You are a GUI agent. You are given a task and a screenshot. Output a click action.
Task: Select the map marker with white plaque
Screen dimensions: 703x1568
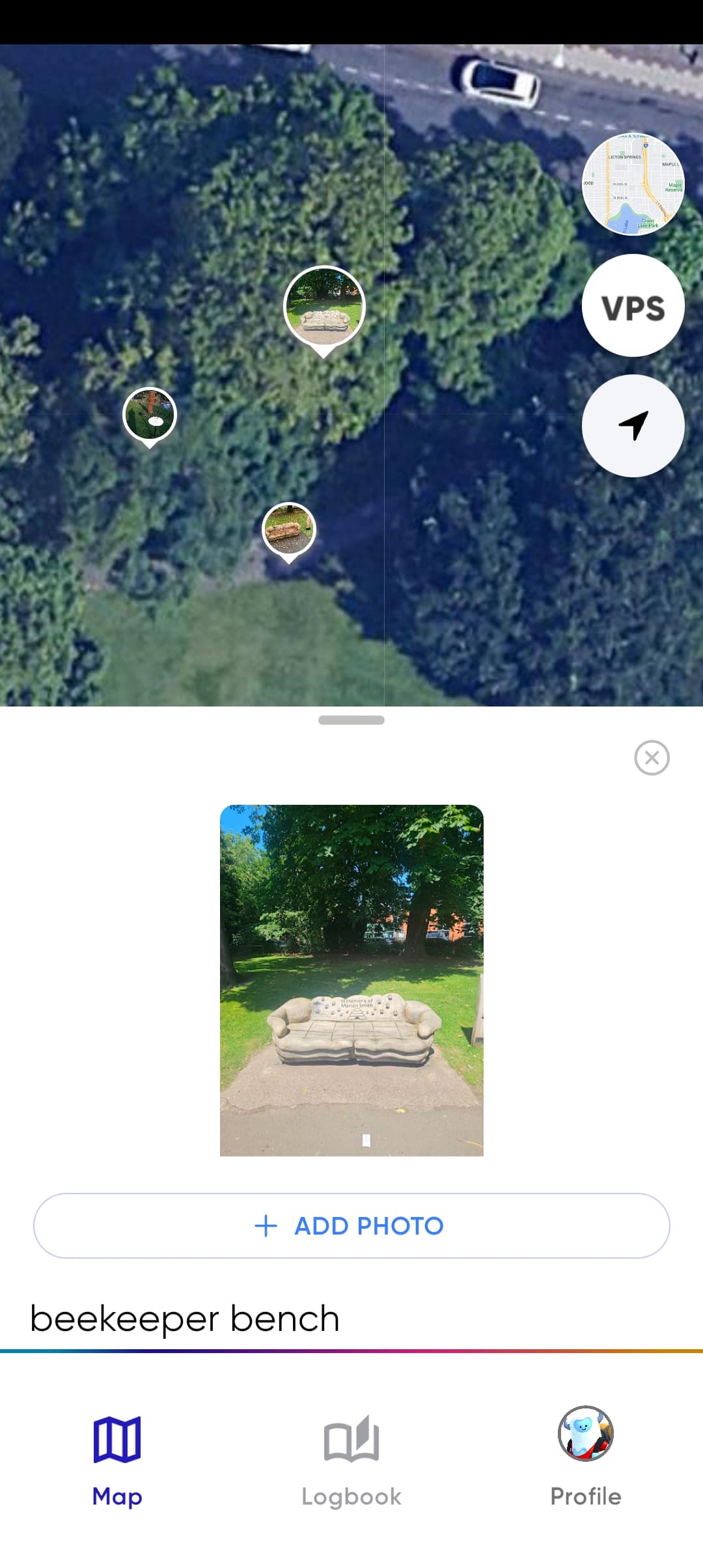(x=150, y=415)
